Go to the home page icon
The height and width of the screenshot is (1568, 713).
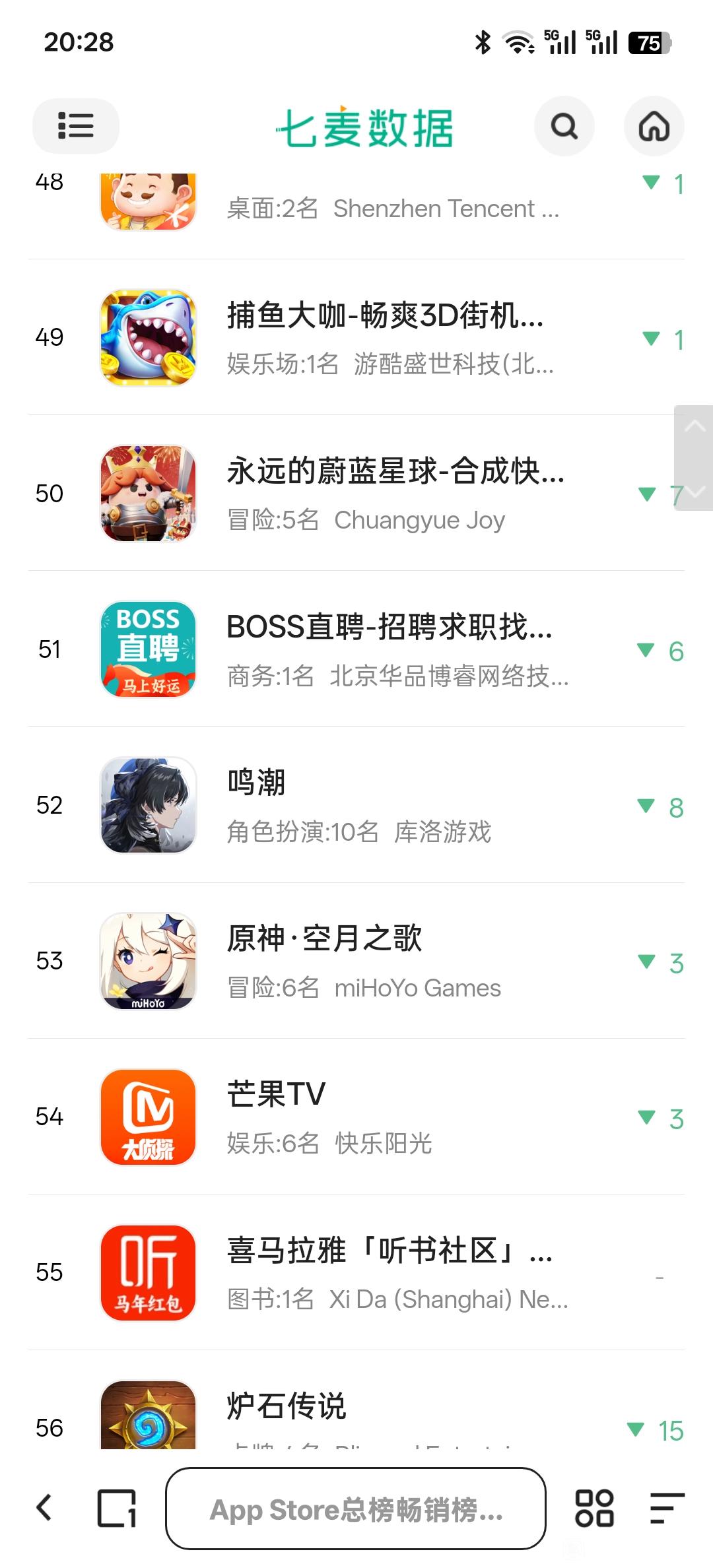(x=654, y=125)
